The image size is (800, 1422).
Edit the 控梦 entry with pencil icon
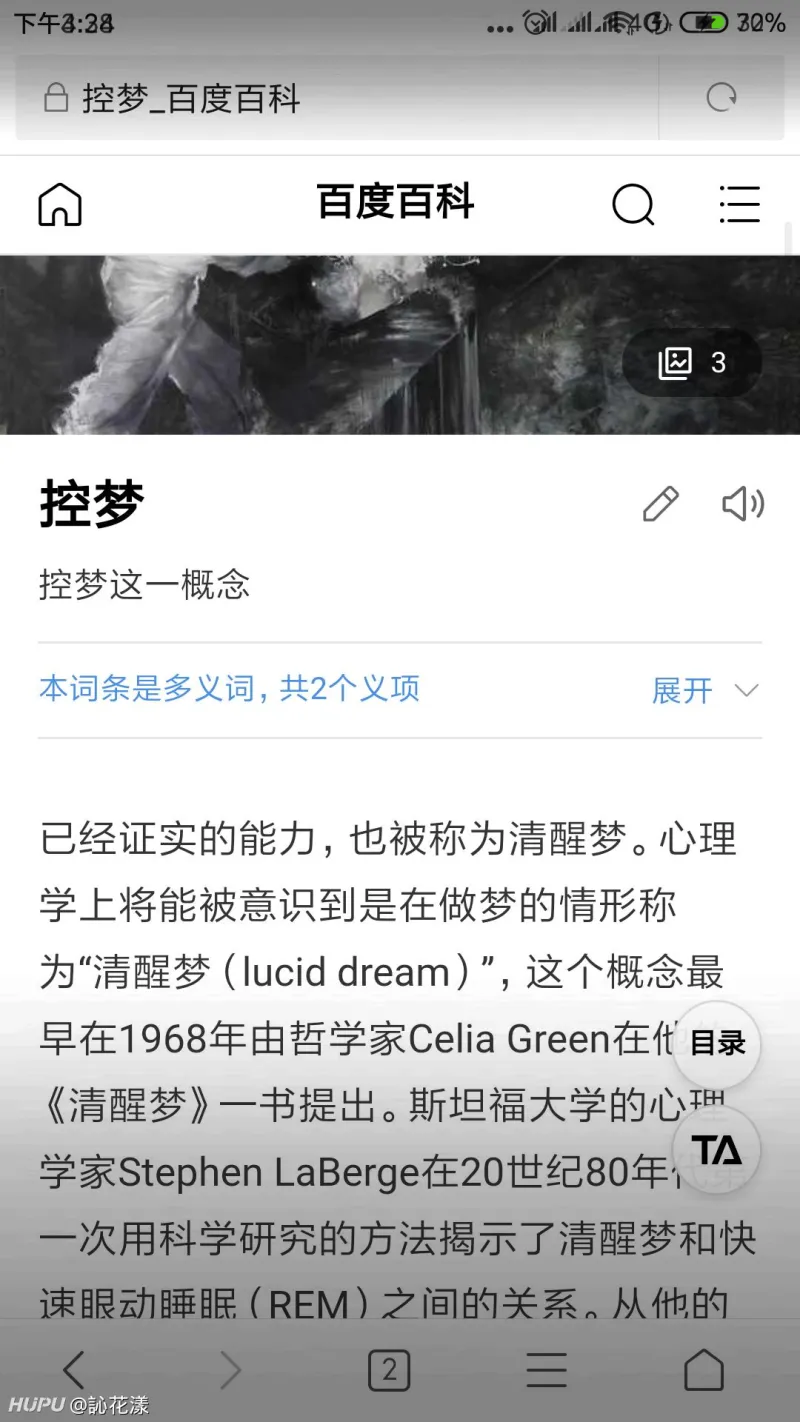tap(660, 505)
